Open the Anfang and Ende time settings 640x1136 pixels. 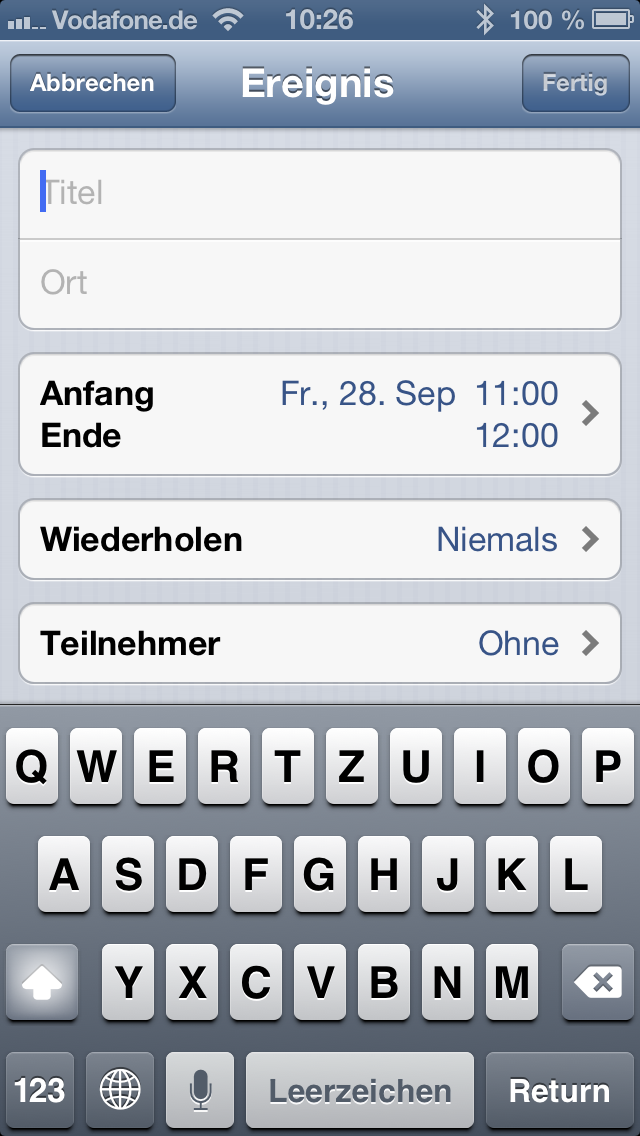pos(320,414)
